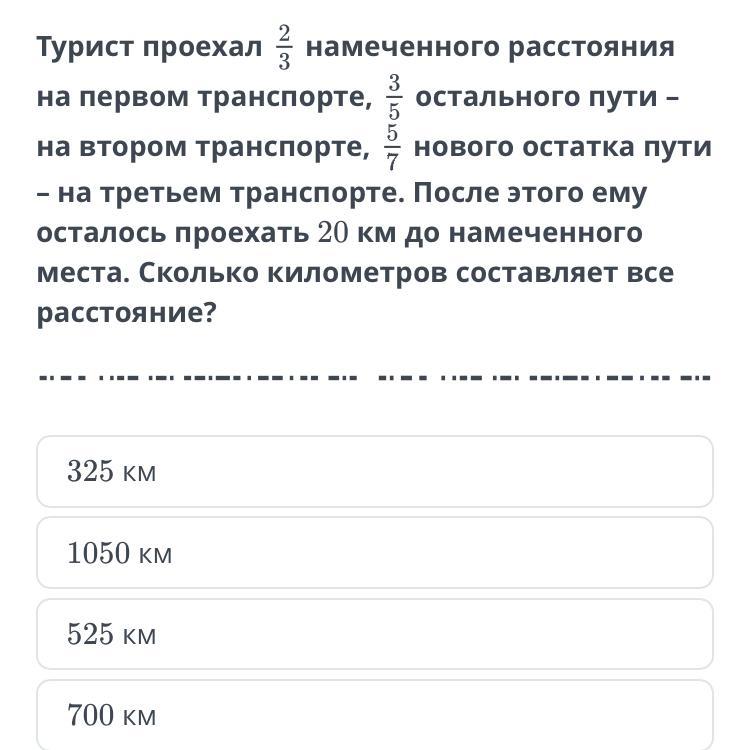Screen dimensions: 750x750
Task: Pick 525 км as the answer
Action: 375,634
